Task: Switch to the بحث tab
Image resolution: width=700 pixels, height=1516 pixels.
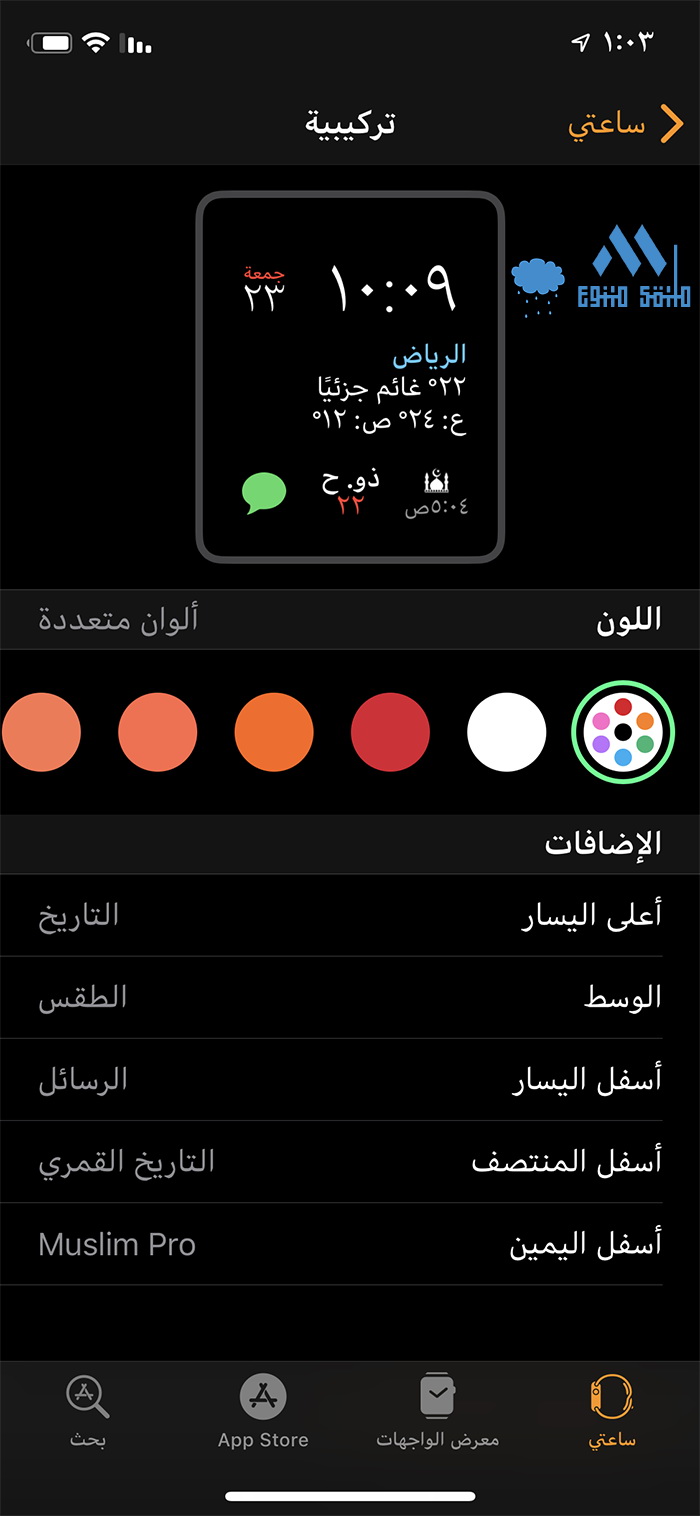Action: coord(87,1411)
